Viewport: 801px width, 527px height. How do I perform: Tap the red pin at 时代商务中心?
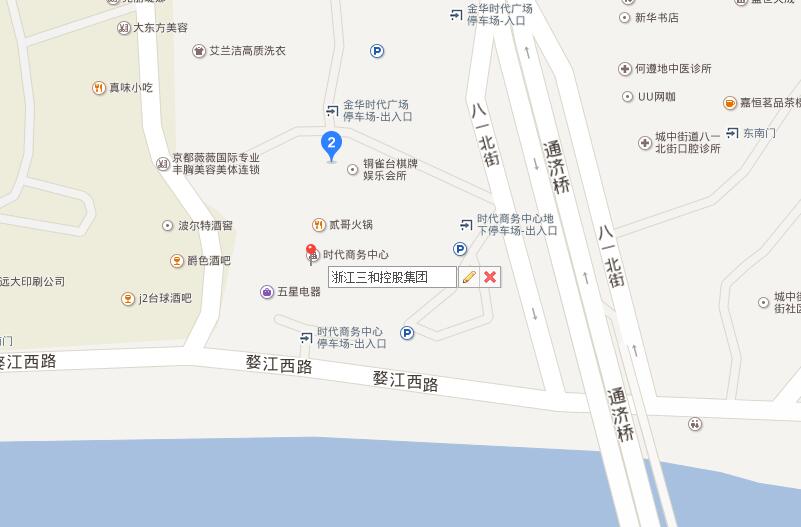(x=311, y=252)
